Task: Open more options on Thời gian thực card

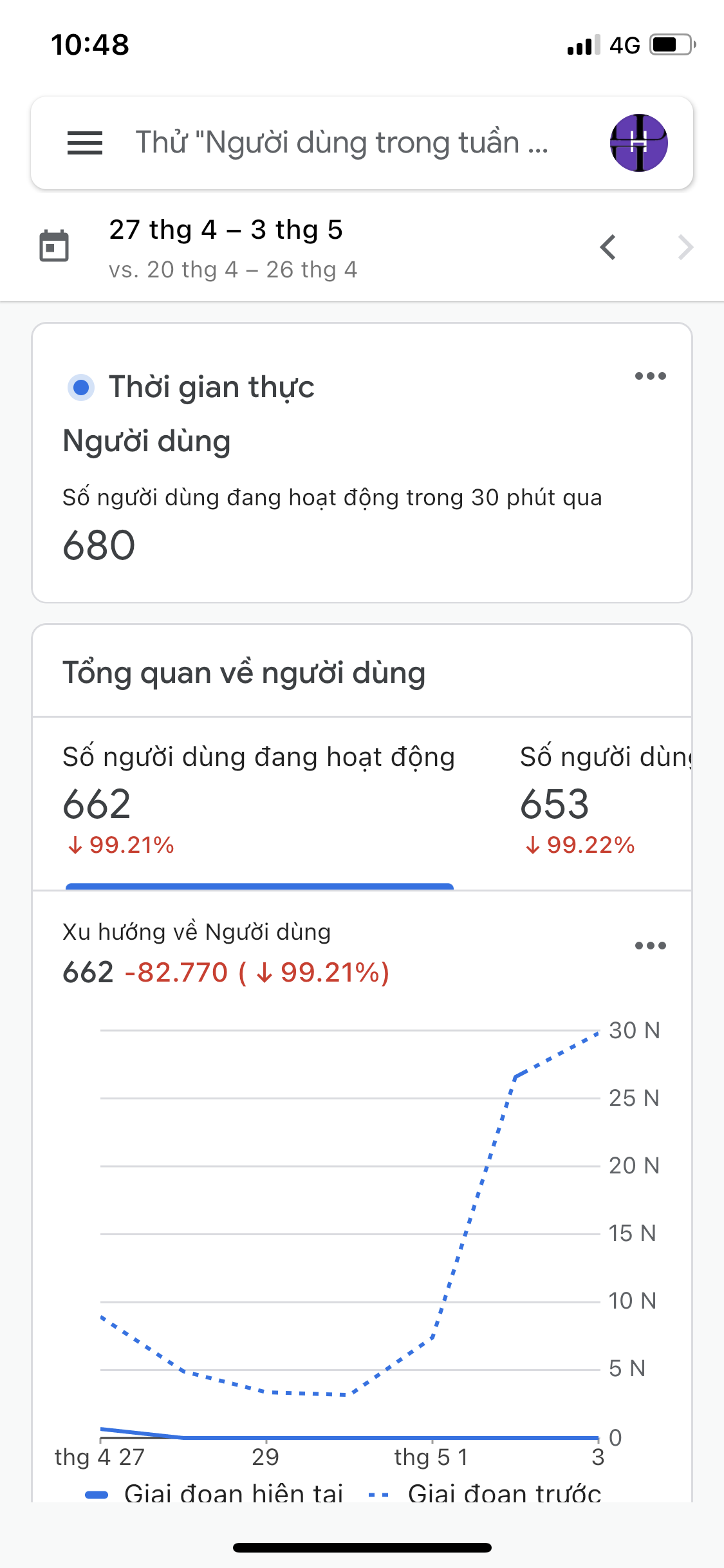Action: [x=650, y=376]
